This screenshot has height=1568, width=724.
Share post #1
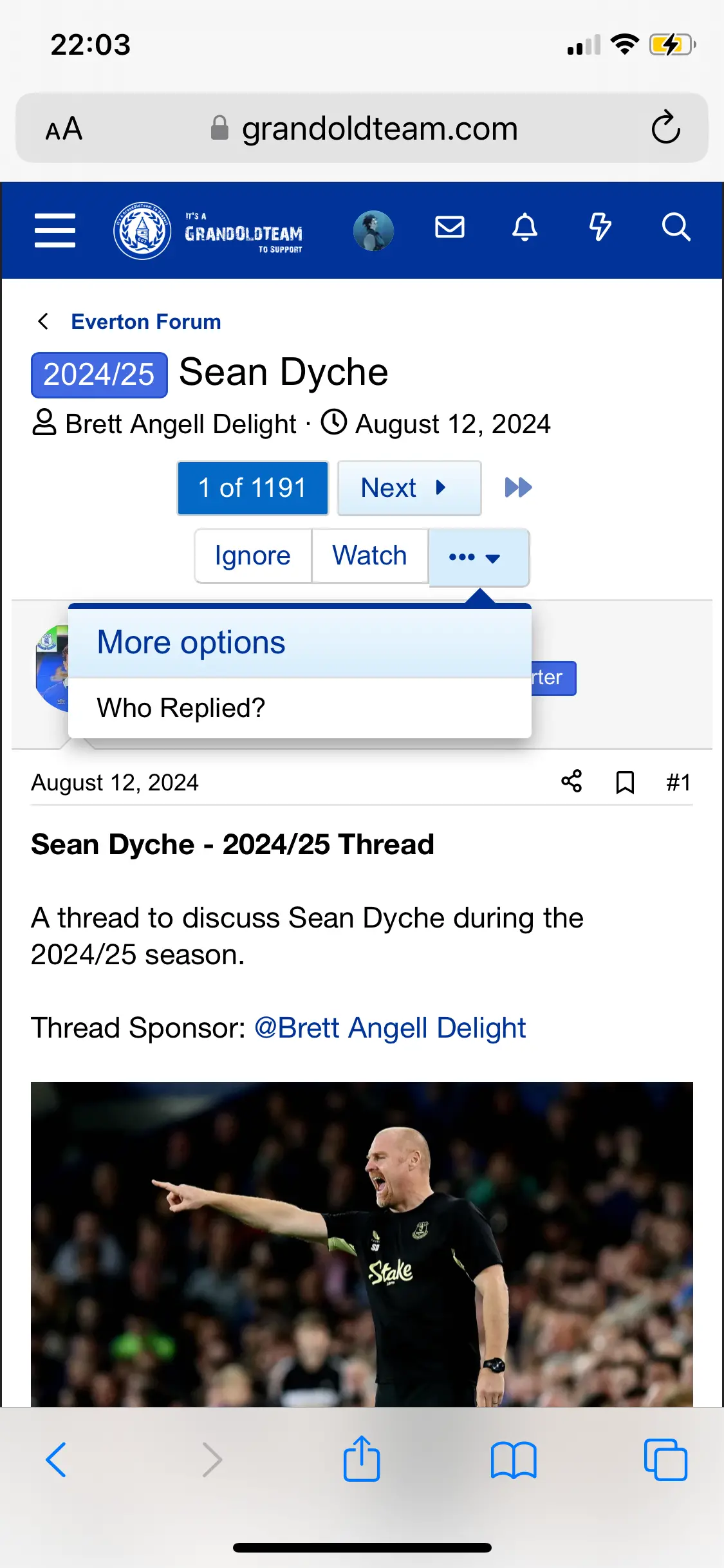coord(571,781)
